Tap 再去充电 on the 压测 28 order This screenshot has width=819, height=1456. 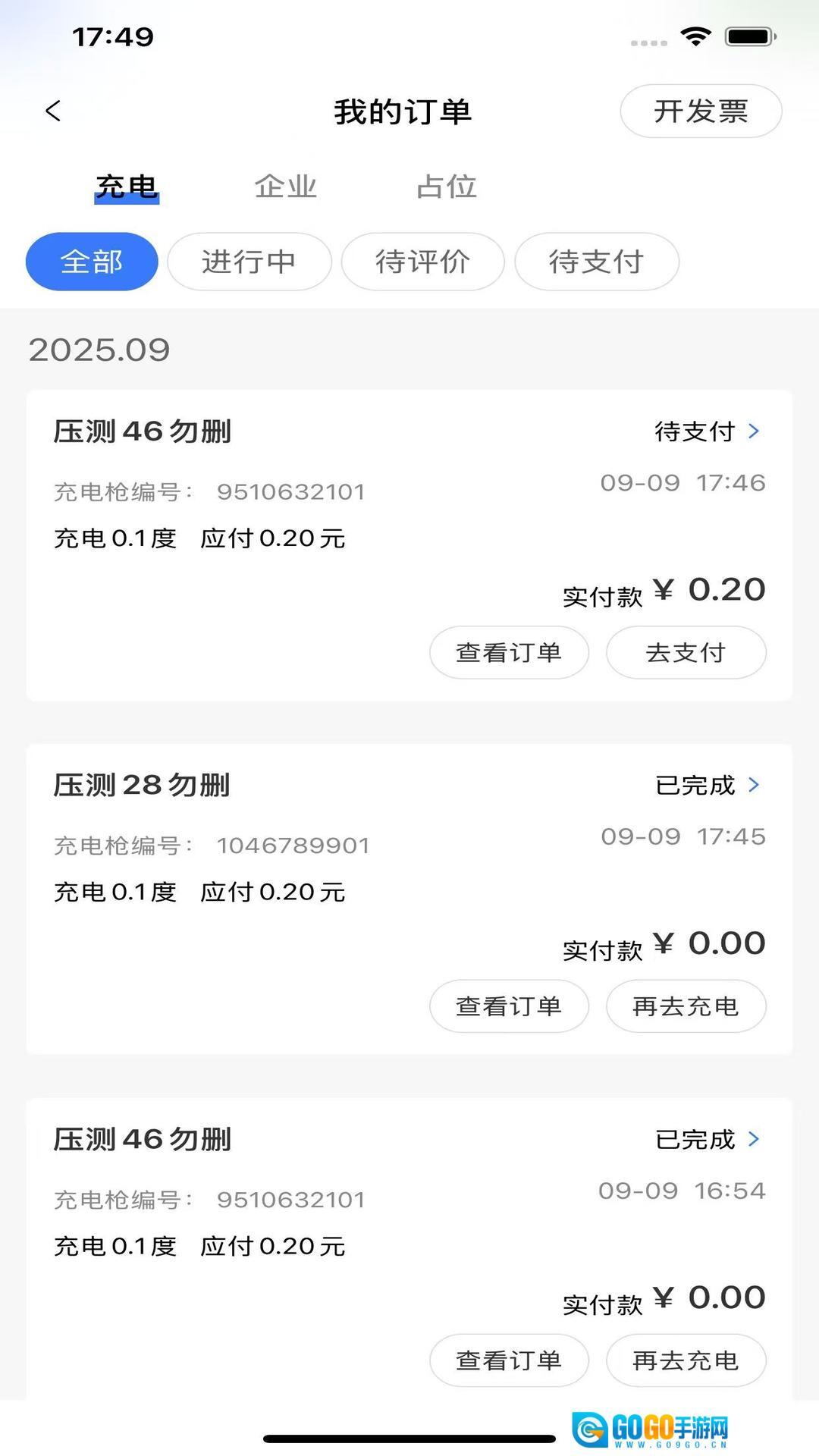coord(686,1006)
